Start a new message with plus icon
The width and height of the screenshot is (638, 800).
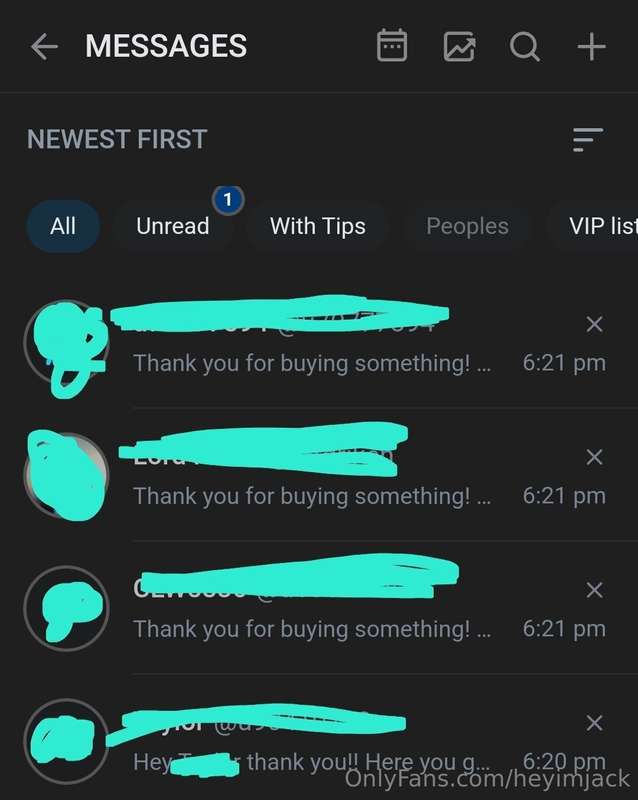pos(592,46)
